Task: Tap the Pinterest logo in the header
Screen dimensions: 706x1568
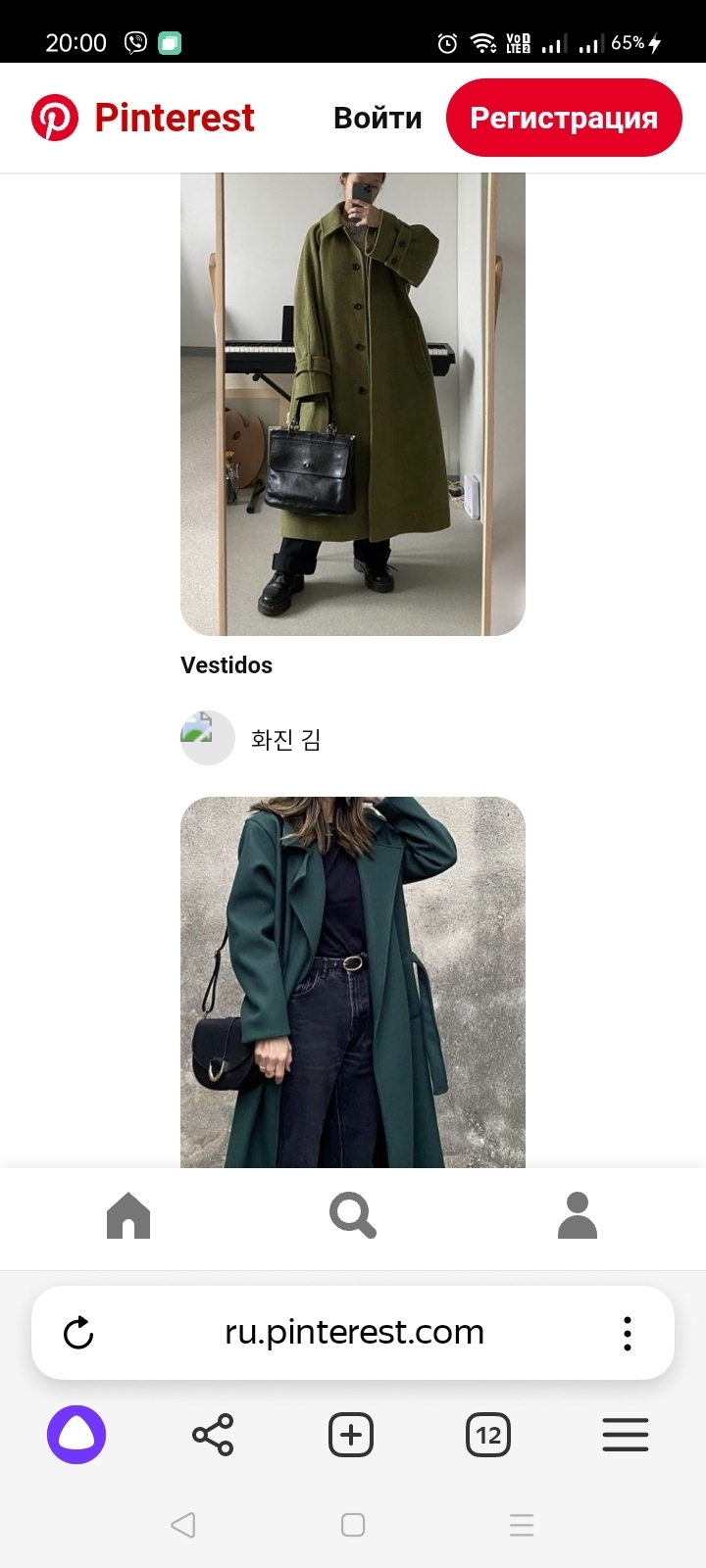Action: click(x=143, y=118)
